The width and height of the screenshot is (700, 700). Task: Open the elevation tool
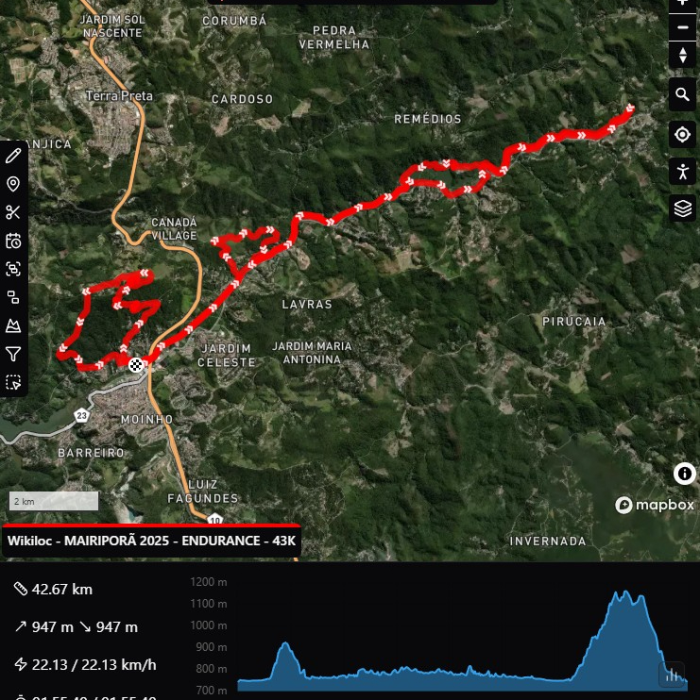13,326
